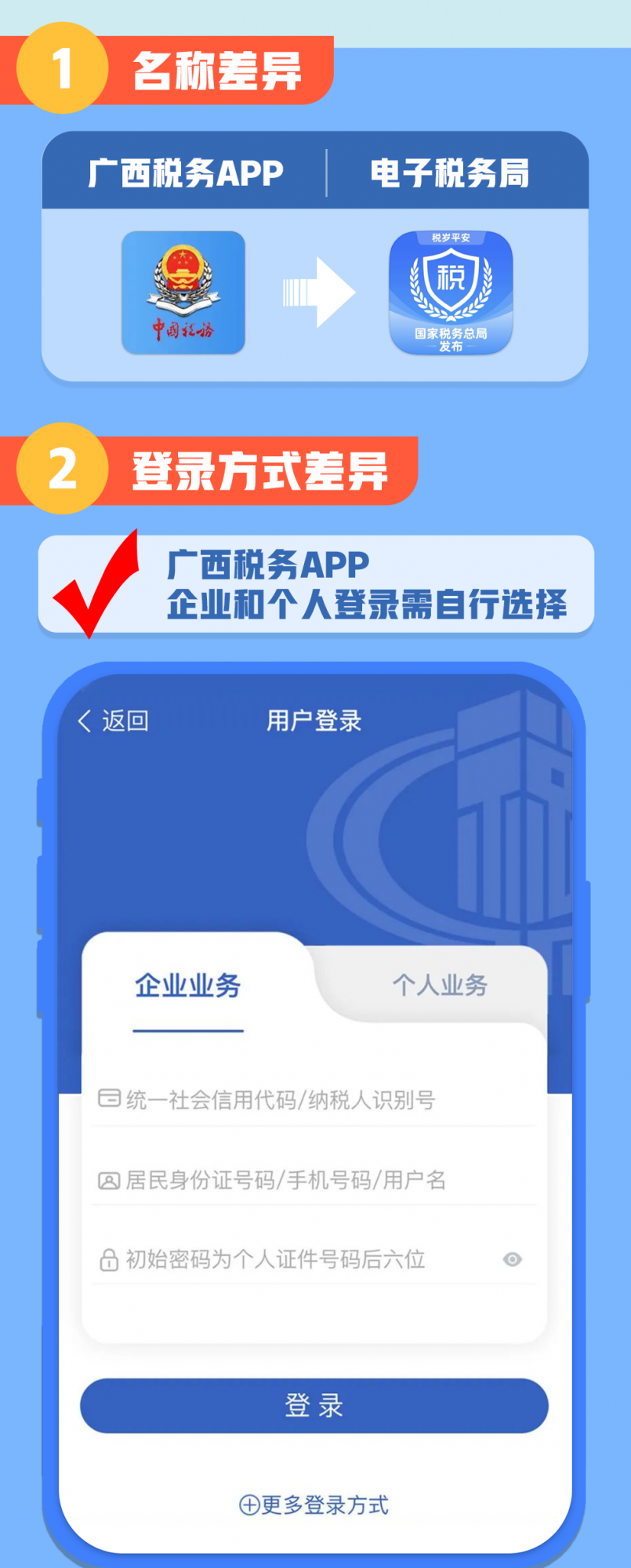This screenshot has width=631, height=1568.
Task: Click the card icon beside credit code field
Action: point(109,1098)
